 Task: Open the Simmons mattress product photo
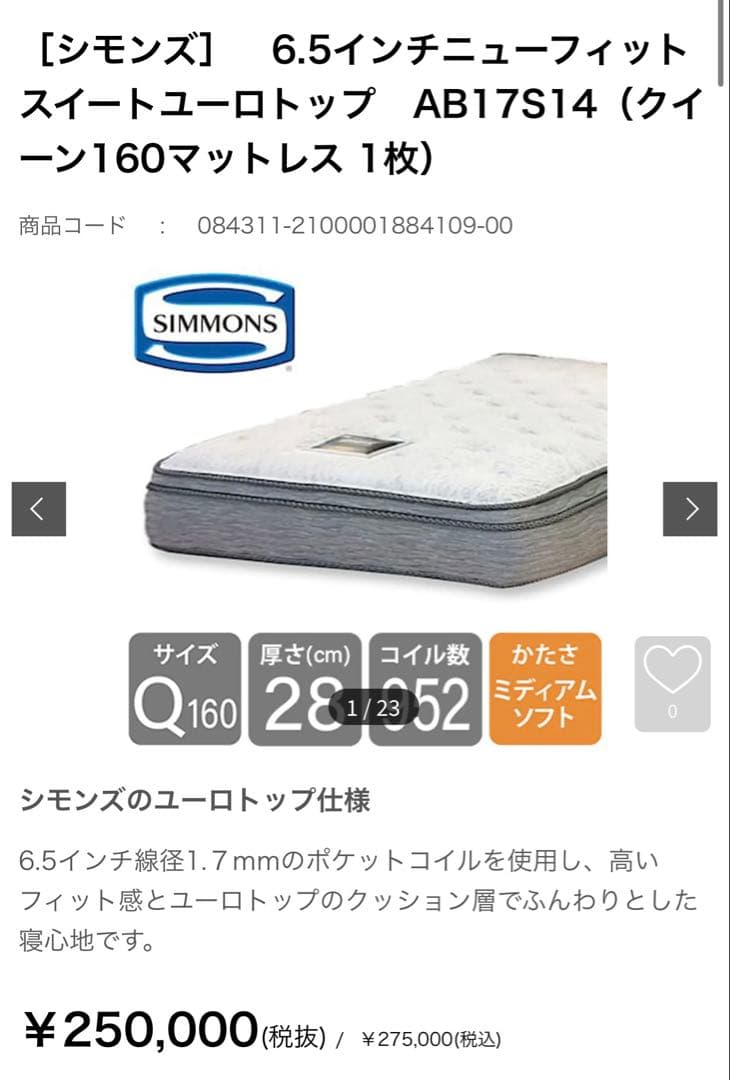pyautogui.click(x=380, y=460)
